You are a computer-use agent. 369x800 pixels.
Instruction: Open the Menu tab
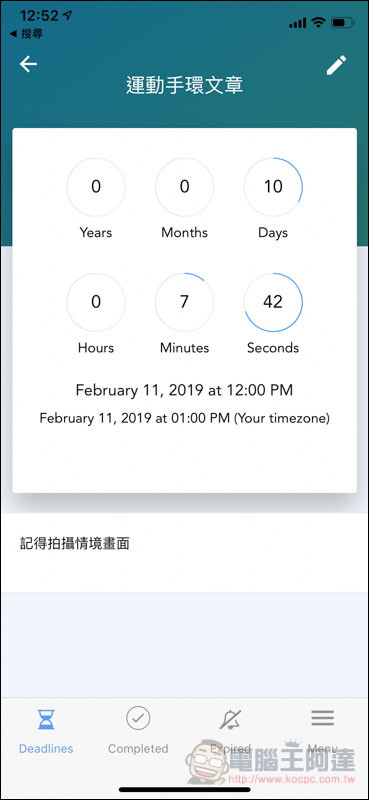coord(323,731)
